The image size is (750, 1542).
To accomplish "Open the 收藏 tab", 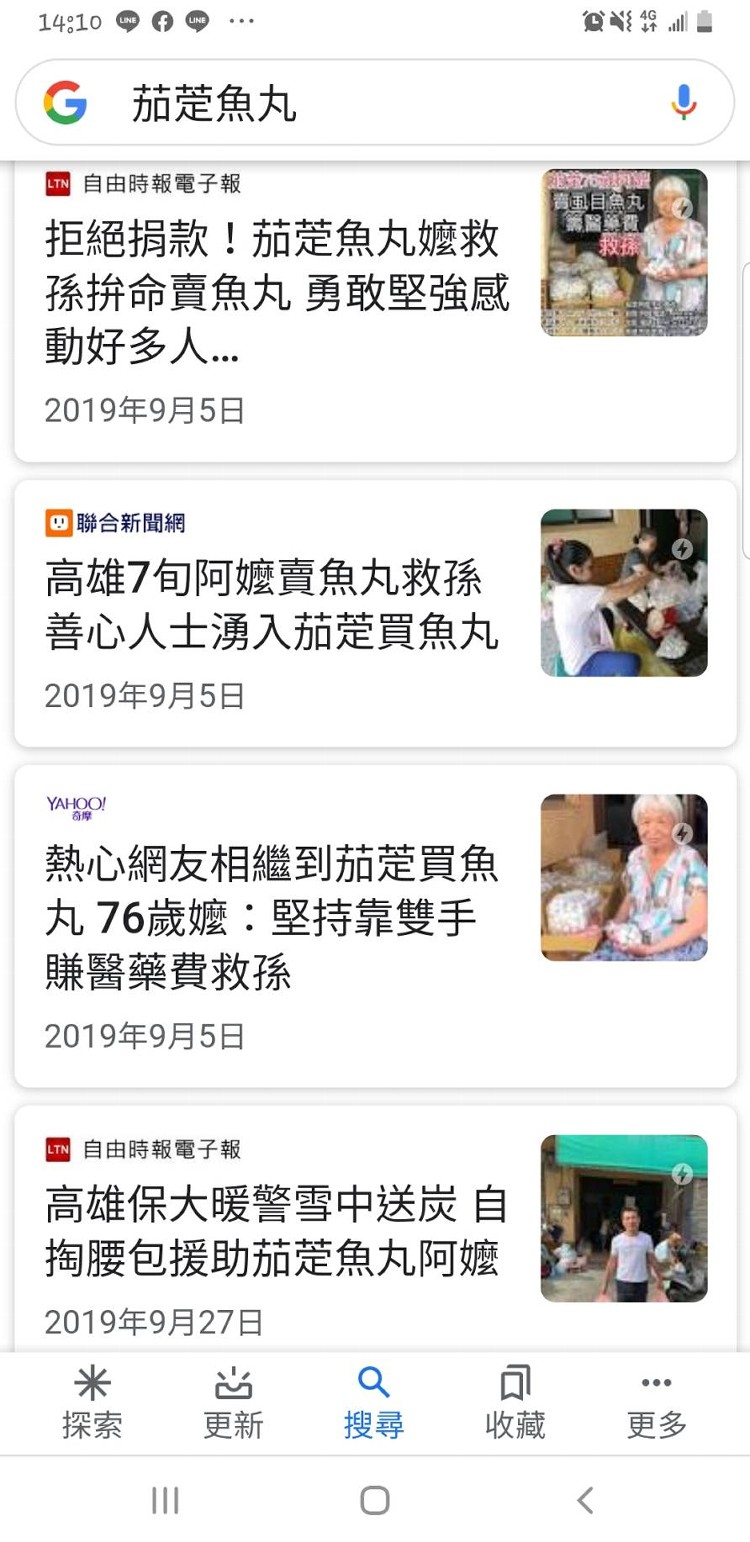I will tap(515, 1403).
